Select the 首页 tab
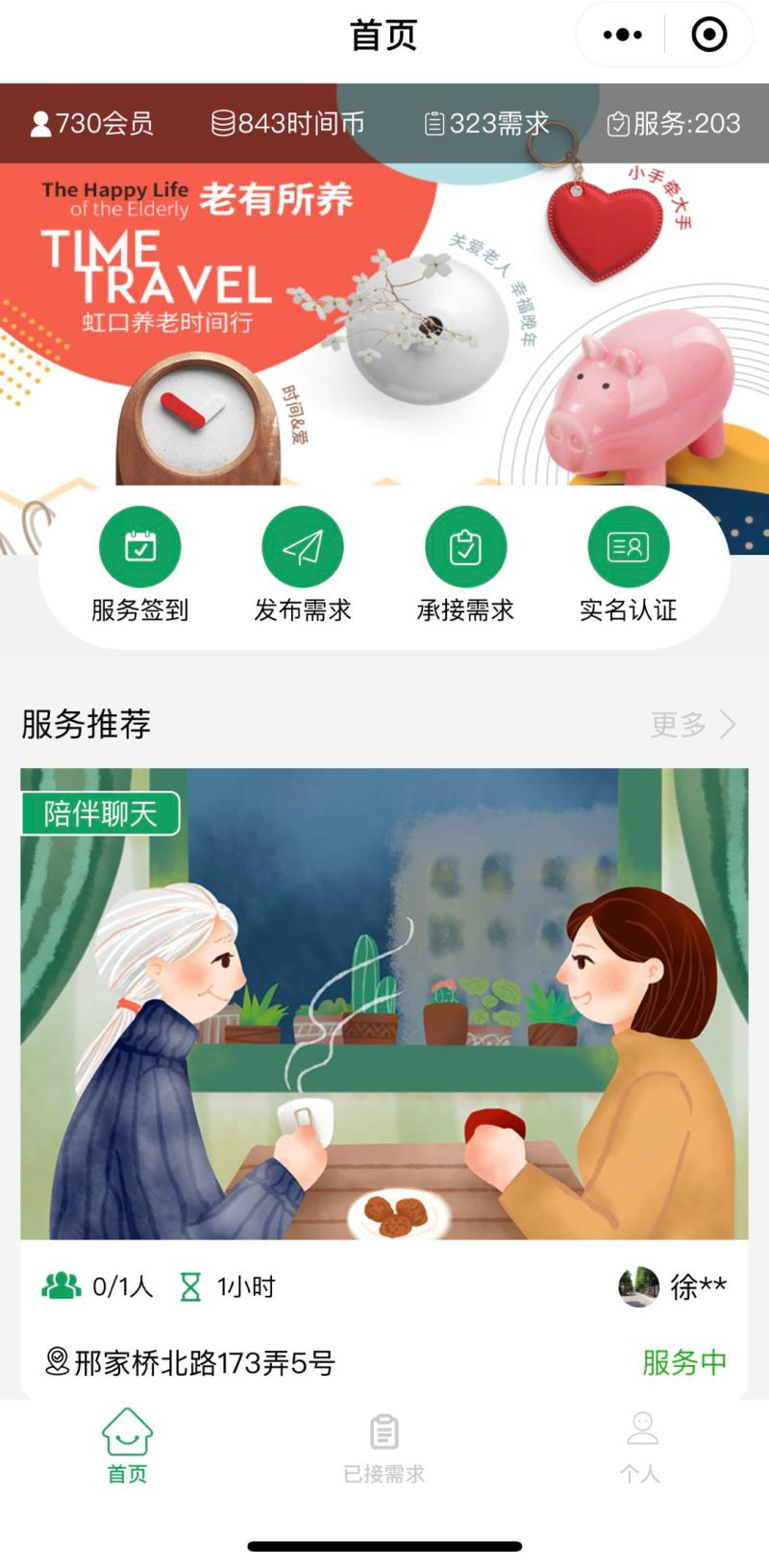This screenshot has width=769, height=1568. pyautogui.click(x=127, y=1446)
